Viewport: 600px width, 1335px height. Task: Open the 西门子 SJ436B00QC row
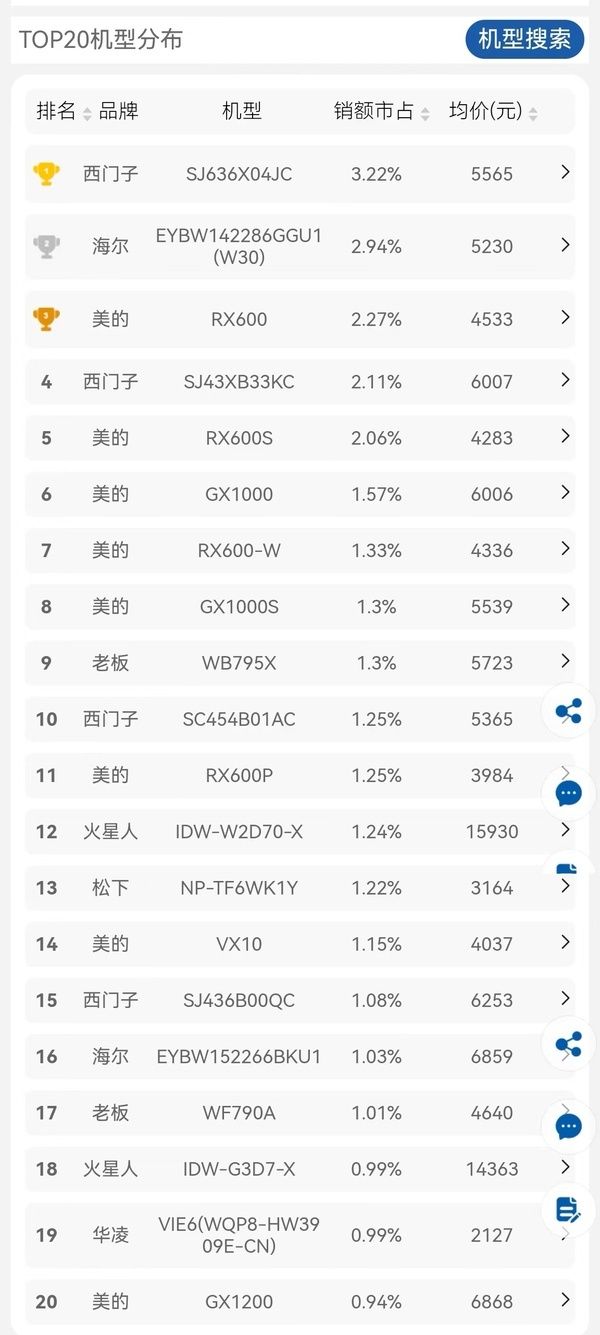300,999
